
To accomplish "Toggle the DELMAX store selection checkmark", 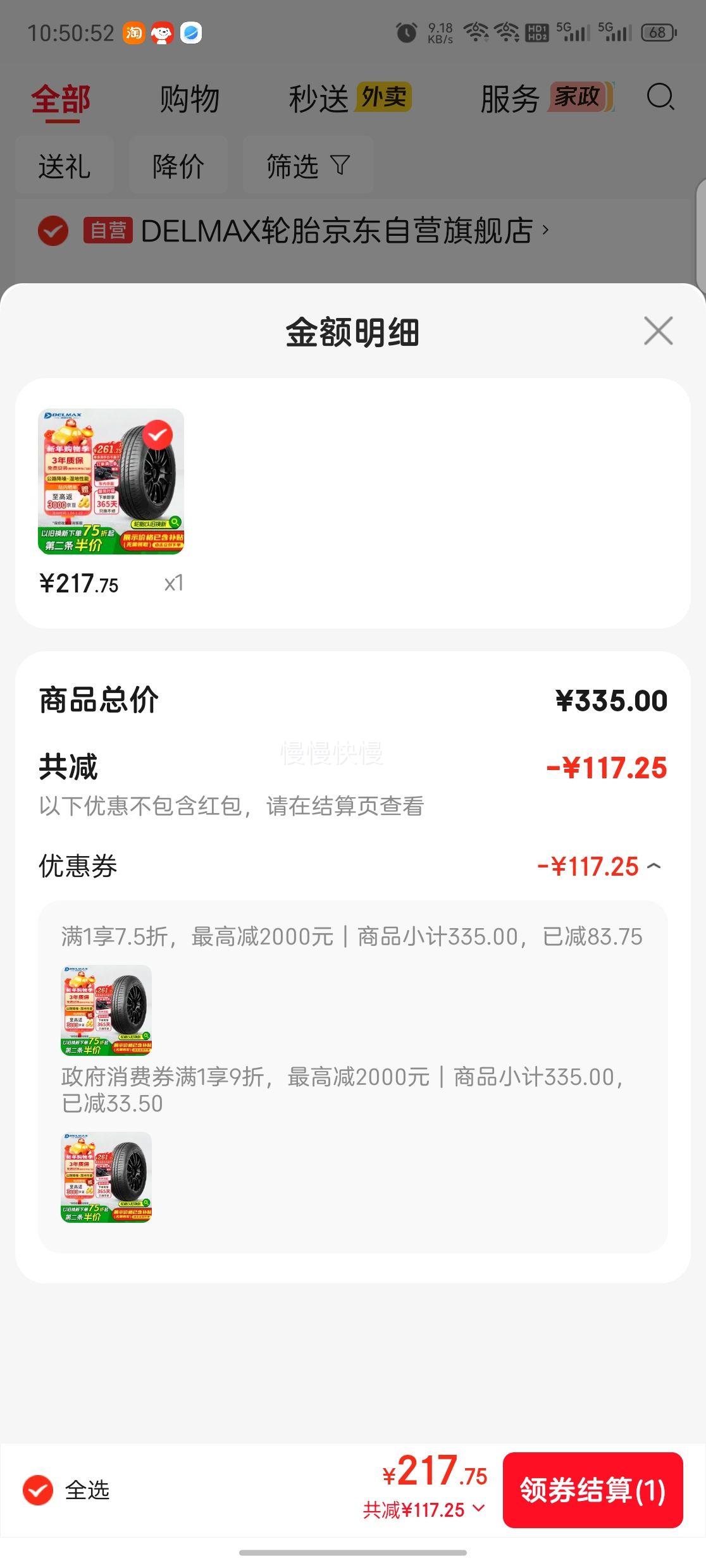I will pos(53,231).
